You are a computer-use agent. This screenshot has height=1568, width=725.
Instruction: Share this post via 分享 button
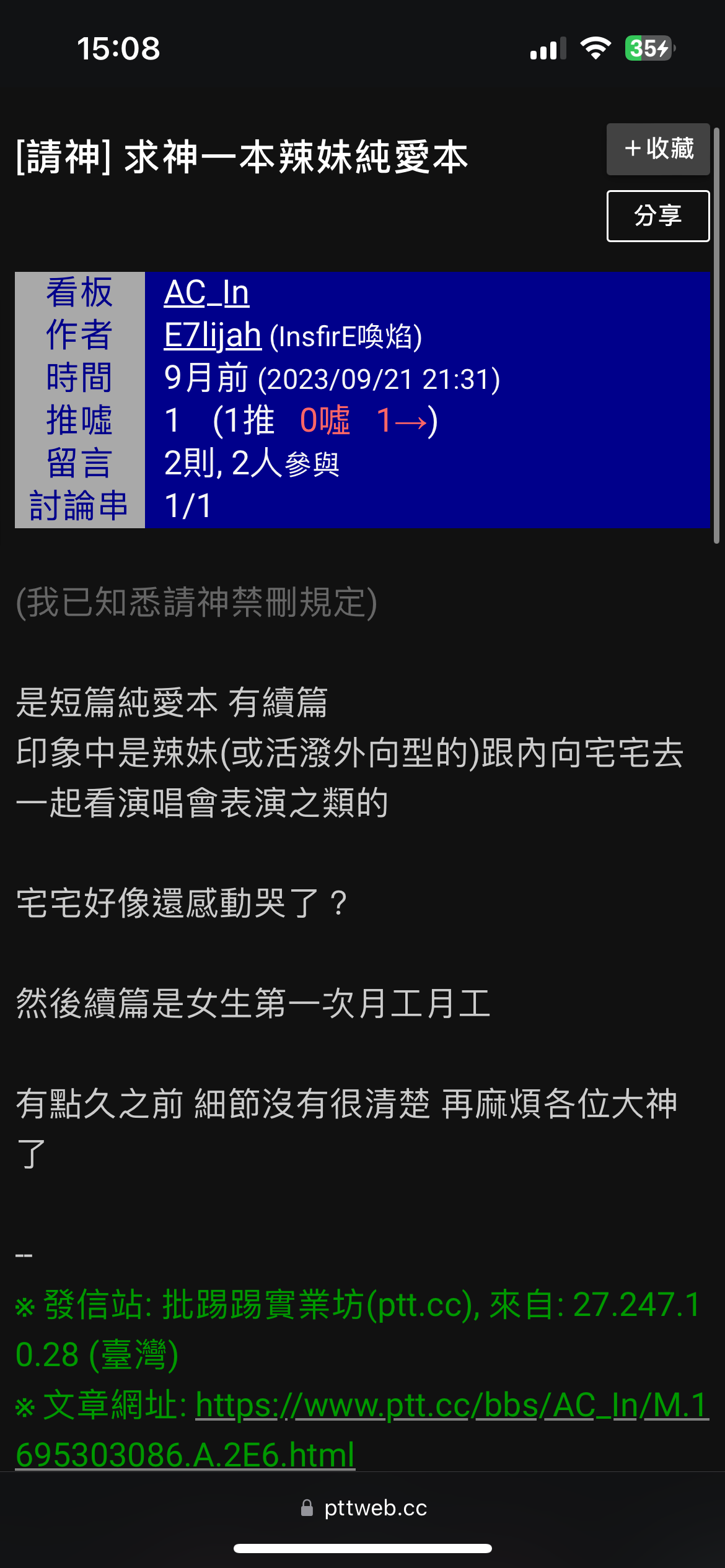[658, 216]
